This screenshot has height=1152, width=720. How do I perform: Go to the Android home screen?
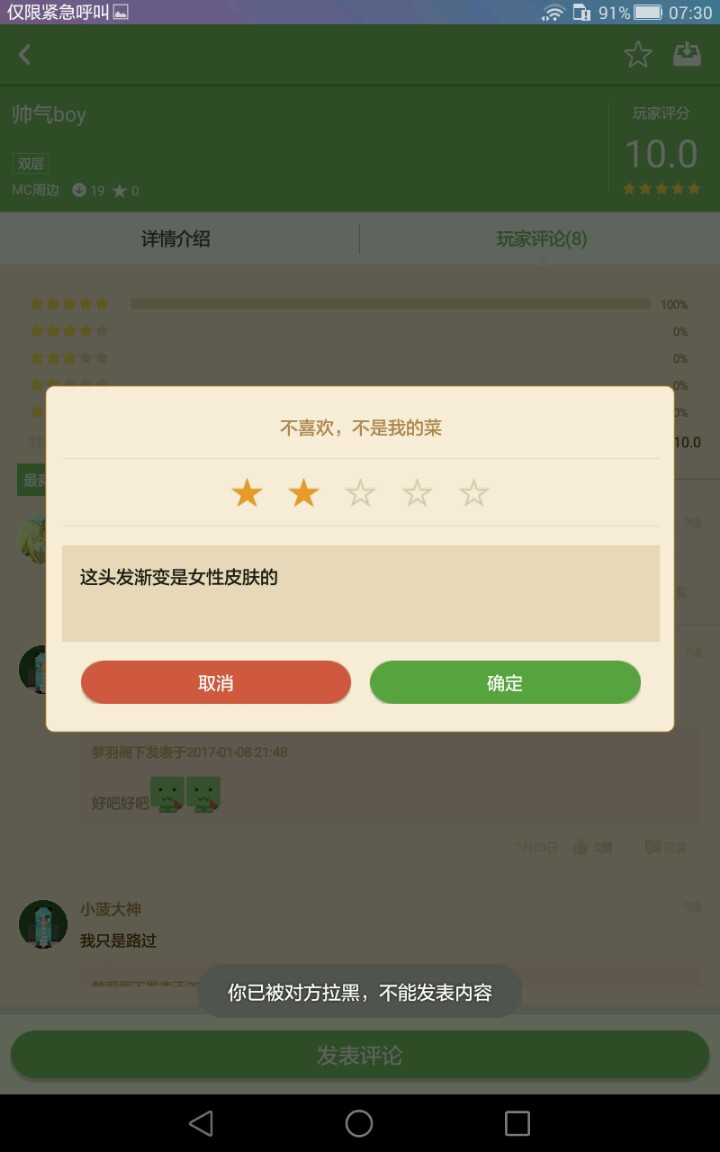359,1123
